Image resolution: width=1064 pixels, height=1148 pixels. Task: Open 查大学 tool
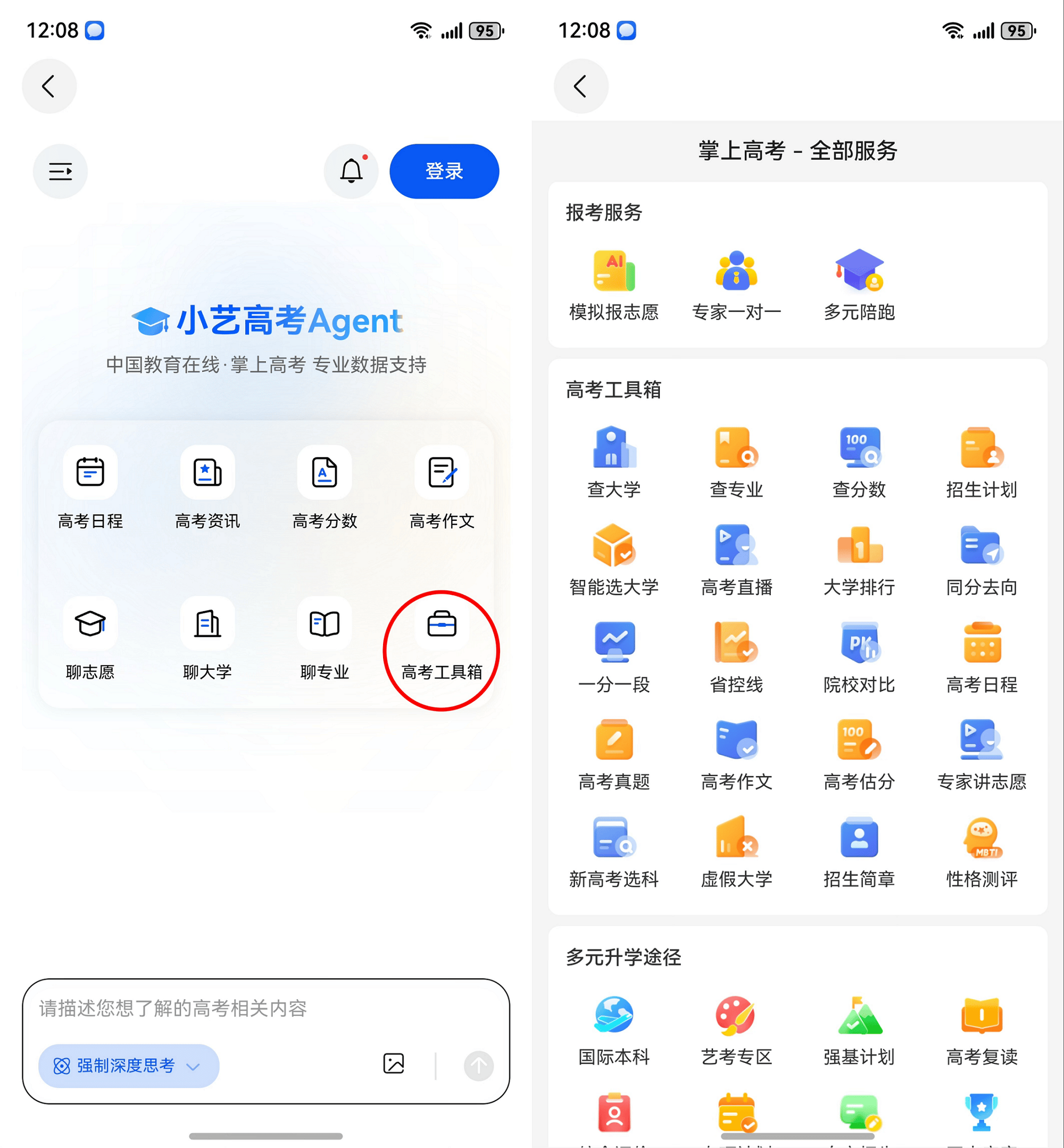pyautogui.click(x=614, y=462)
